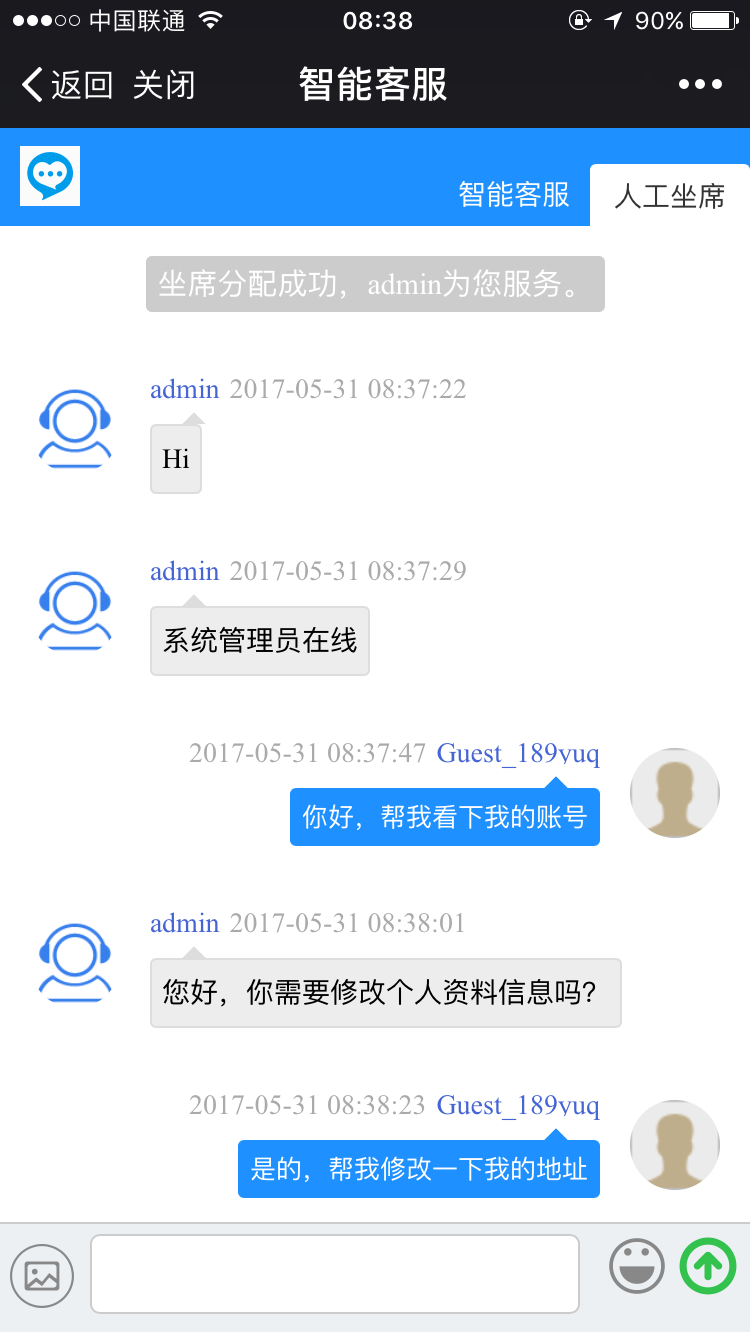Open the three-dot overflow menu
Viewport: 750px width, 1334px height.
(x=700, y=85)
